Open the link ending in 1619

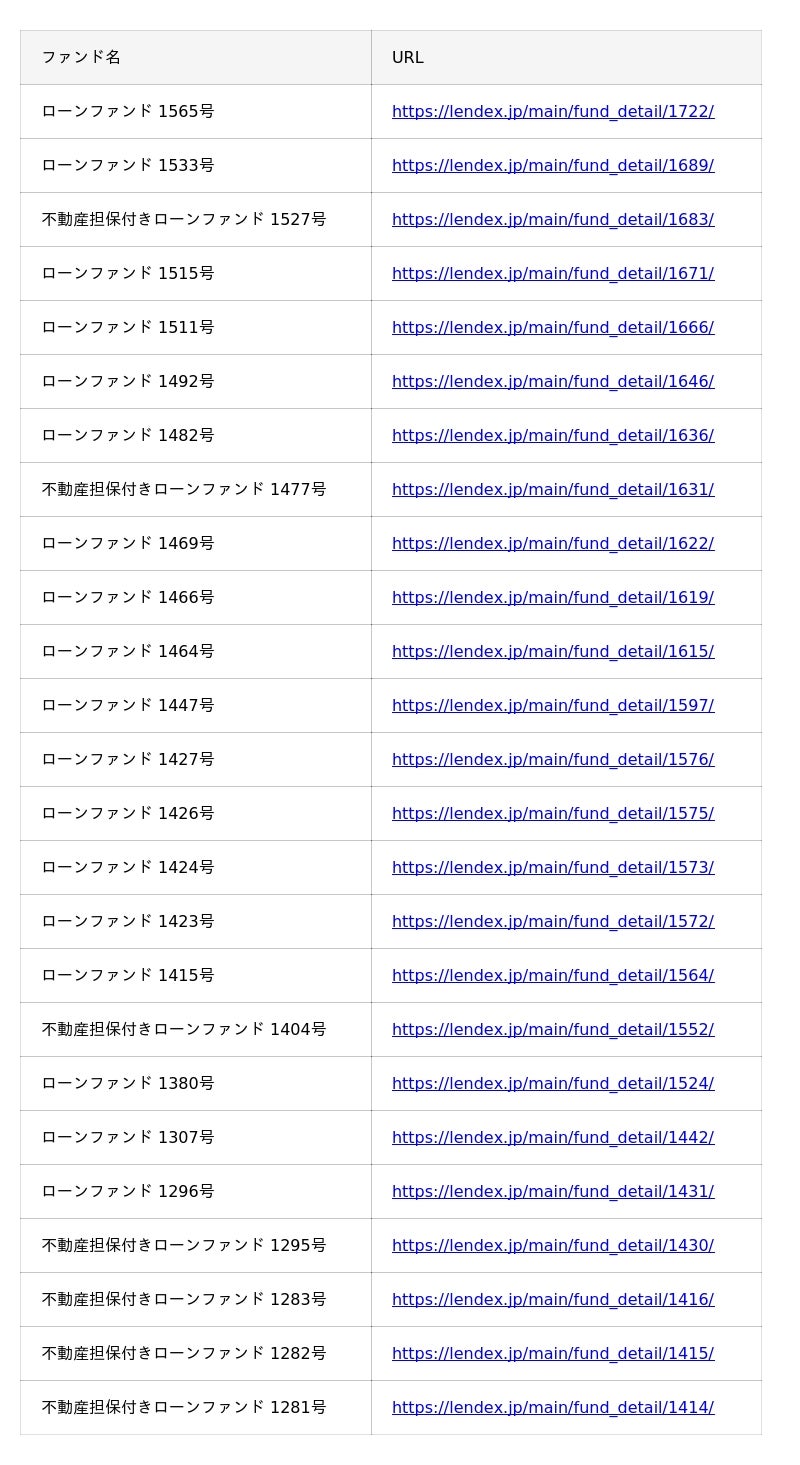pos(552,598)
